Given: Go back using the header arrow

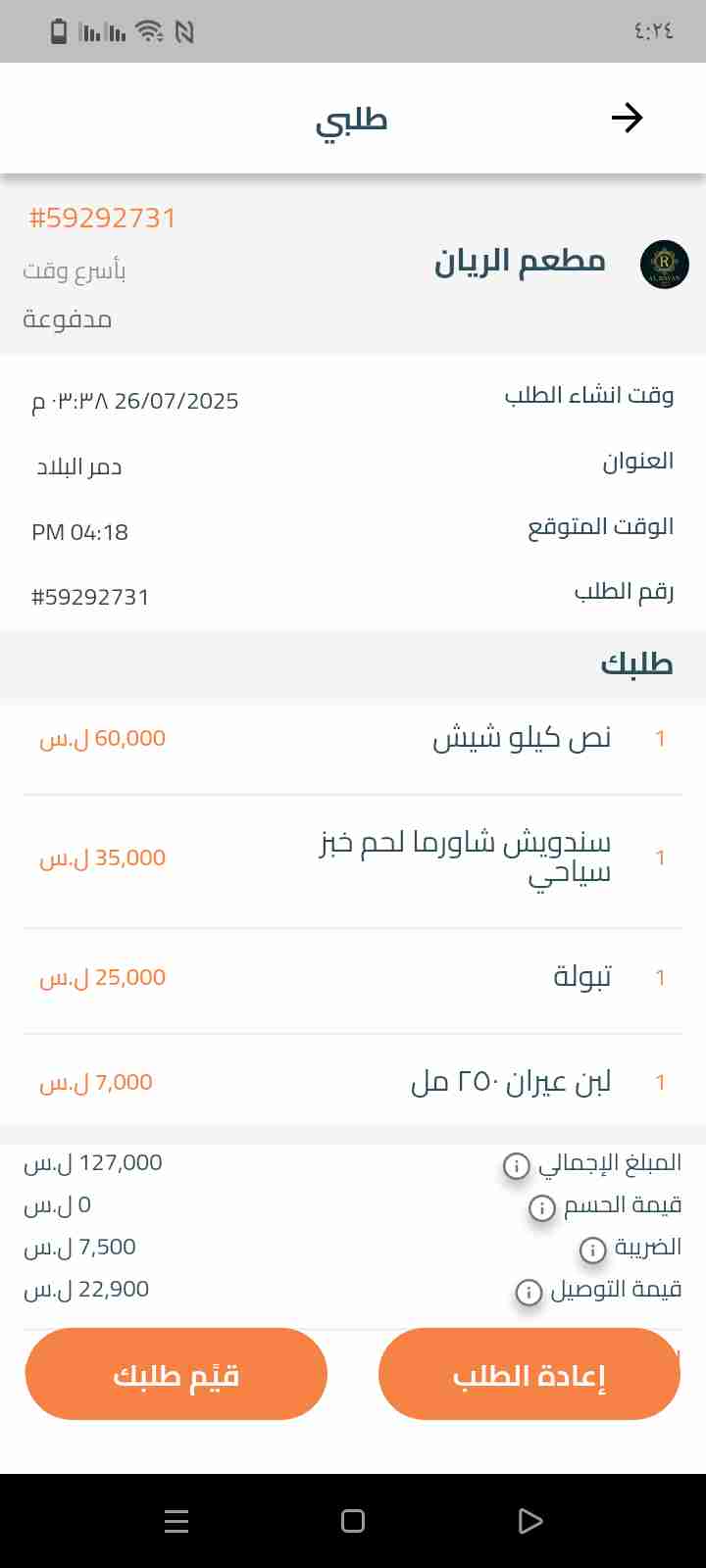Looking at the screenshot, I should click(627, 119).
